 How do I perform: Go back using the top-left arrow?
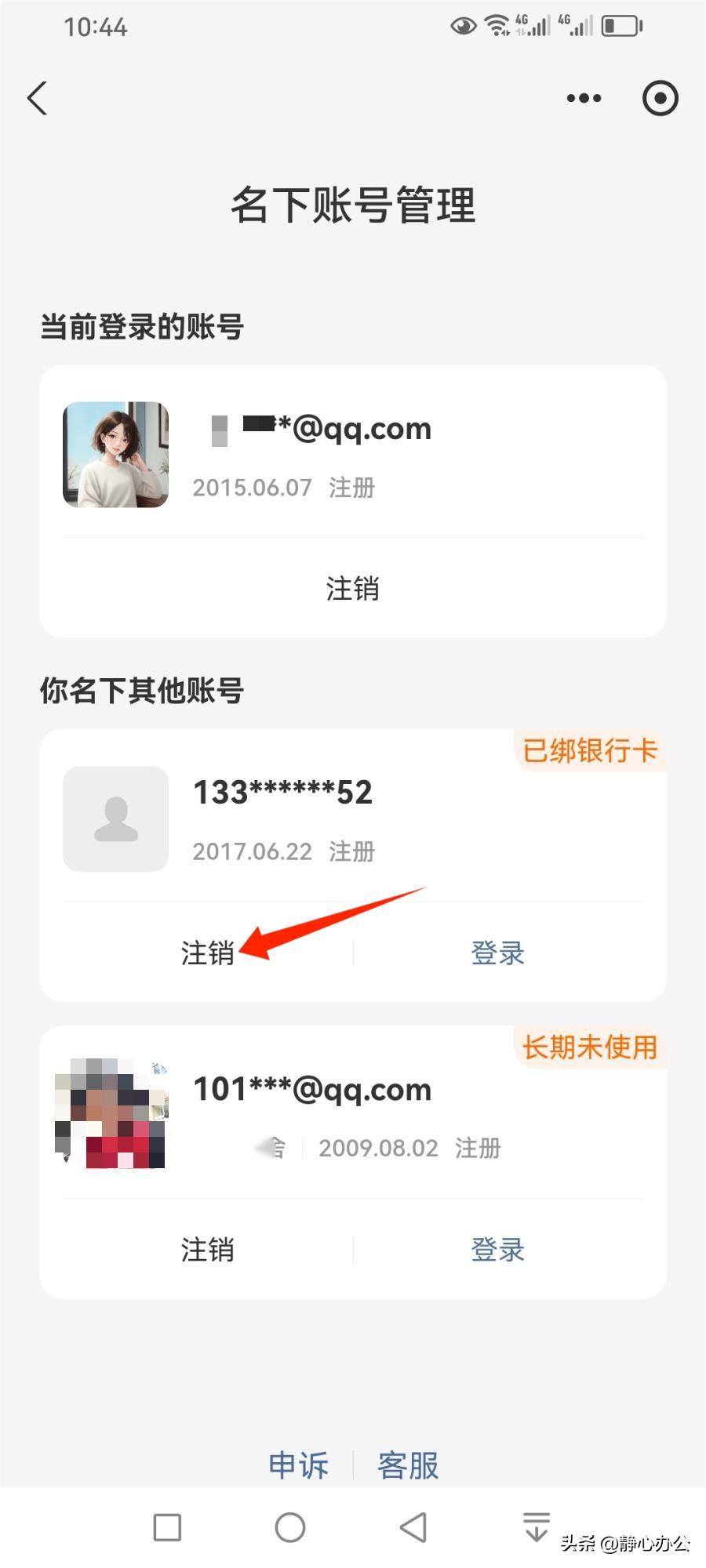pos(38,99)
